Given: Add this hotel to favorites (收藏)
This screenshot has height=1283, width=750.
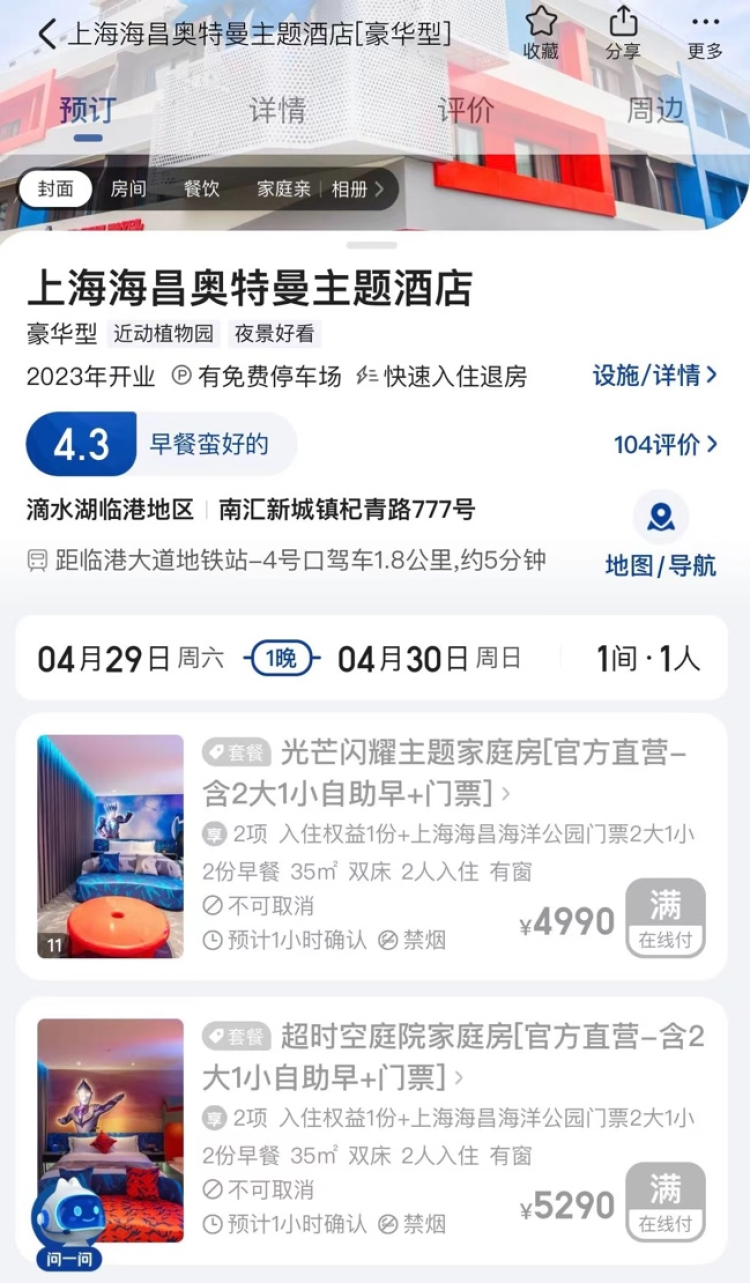Looking at the screenshot, I should [x=541, y=33].
